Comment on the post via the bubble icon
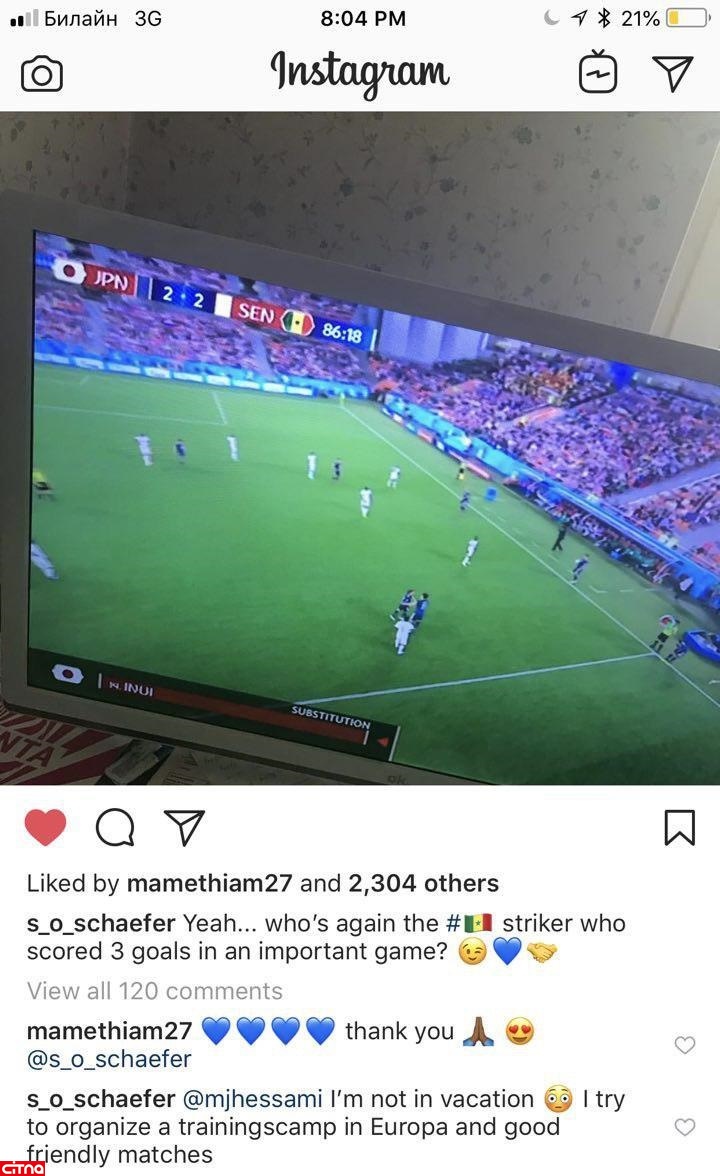This screenshot has width=720, height=1176. pos(115,828)
